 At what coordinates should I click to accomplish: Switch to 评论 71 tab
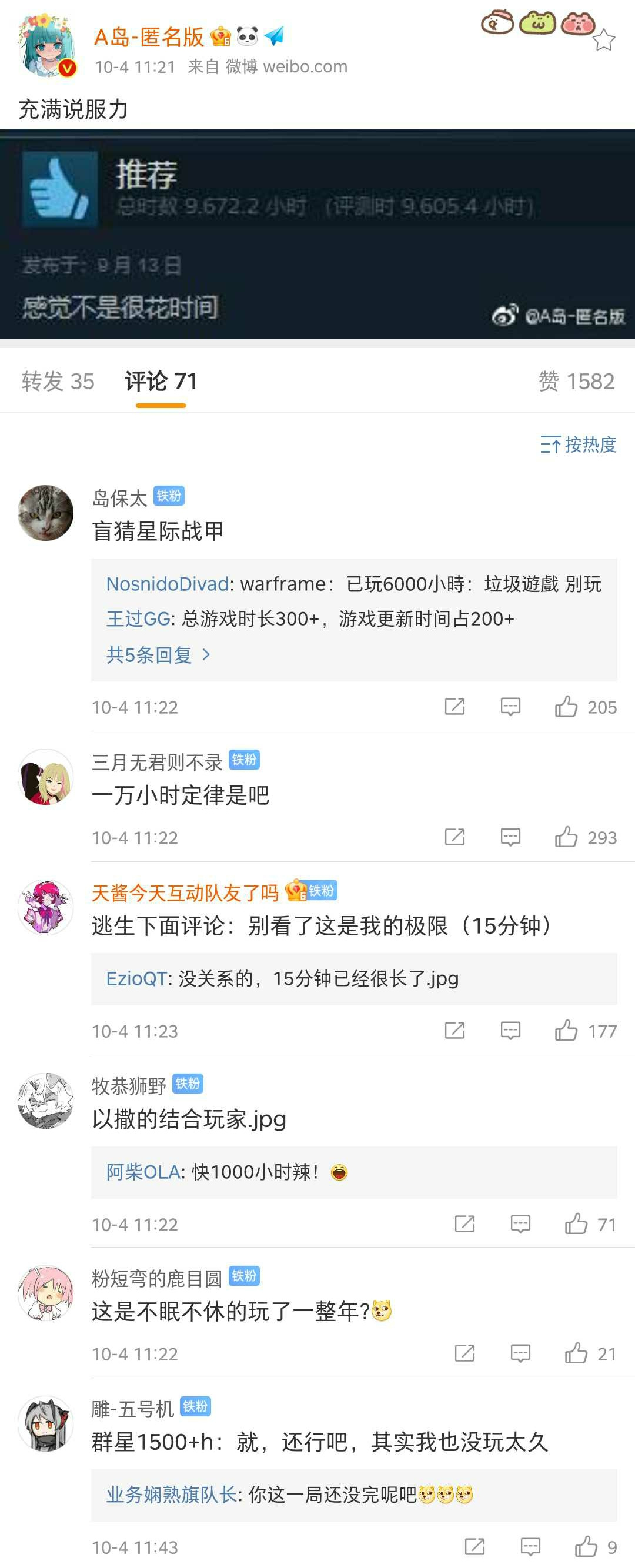(161, 381)
